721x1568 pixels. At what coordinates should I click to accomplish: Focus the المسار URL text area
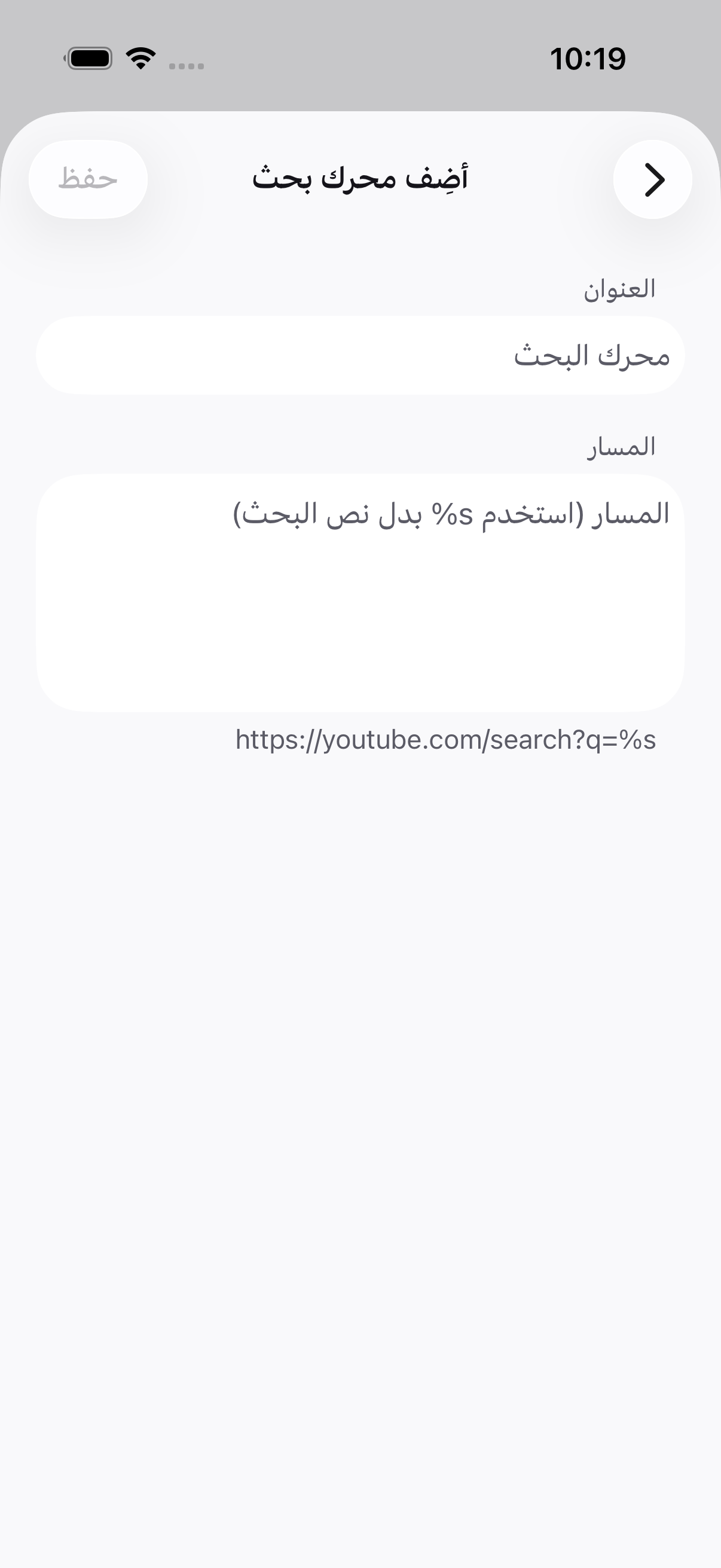coord(360,593)
